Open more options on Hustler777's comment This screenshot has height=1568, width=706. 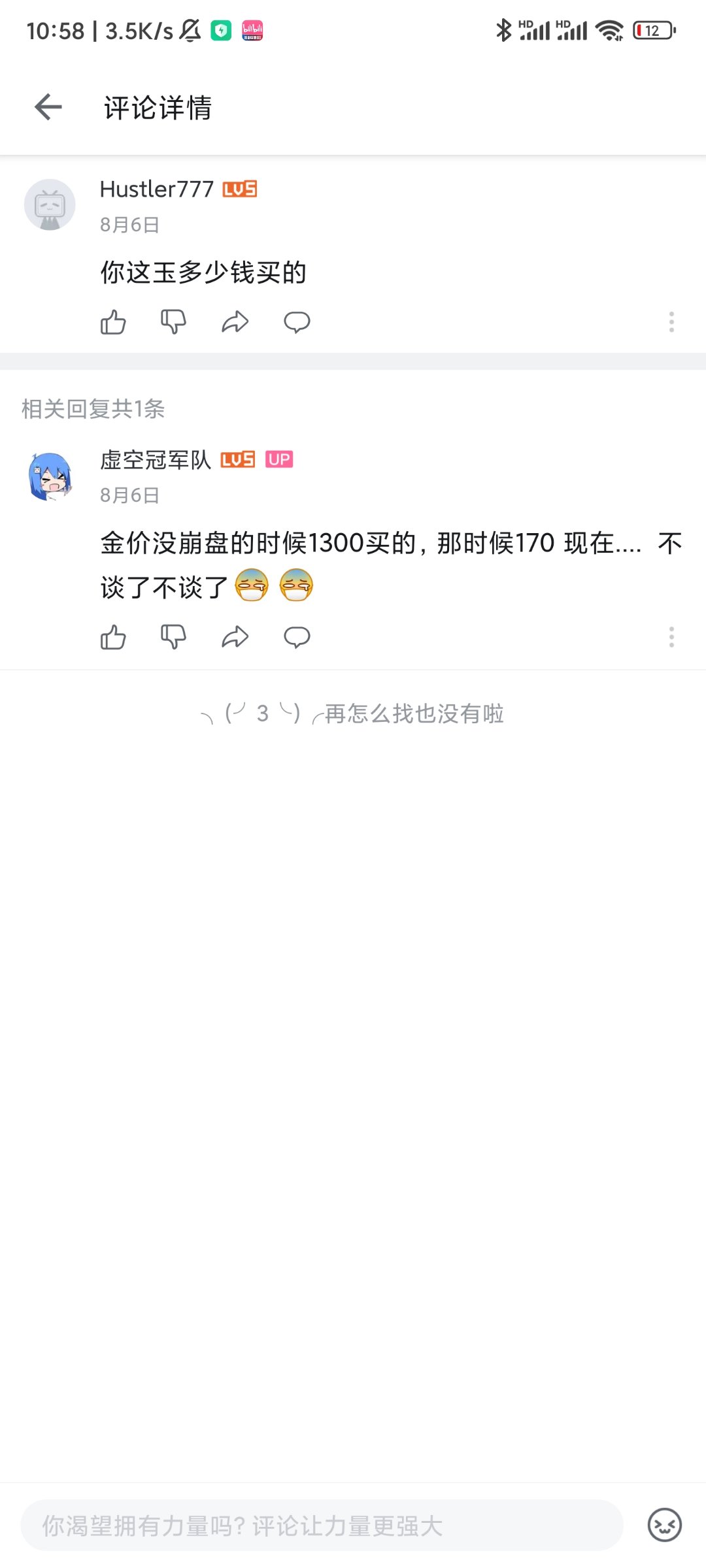pyautogui.click(x=671, y=322)
